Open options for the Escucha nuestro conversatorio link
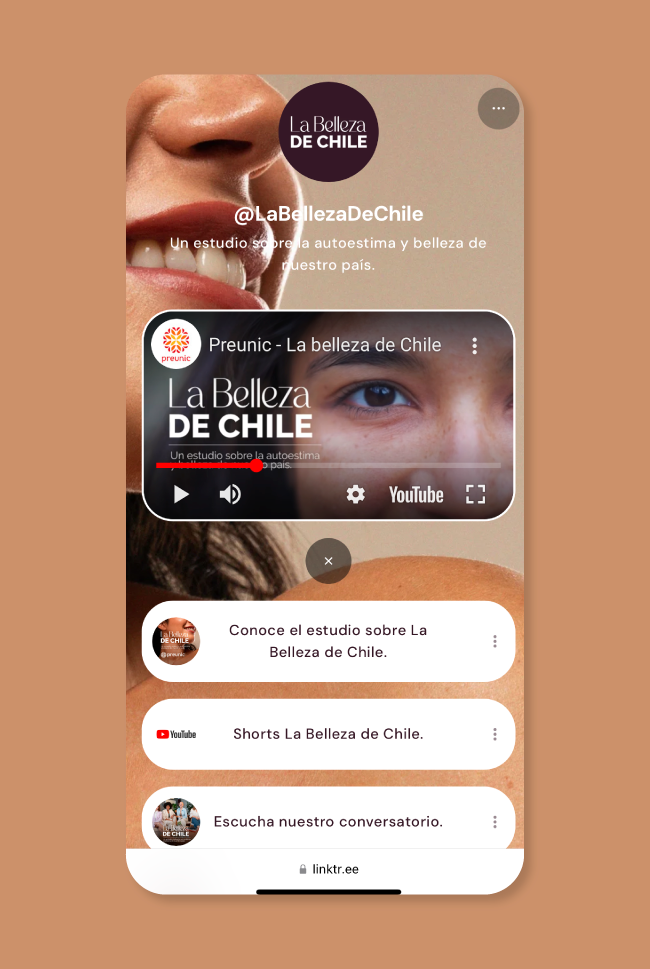650x969 pixels. click(x=494, y=822)
